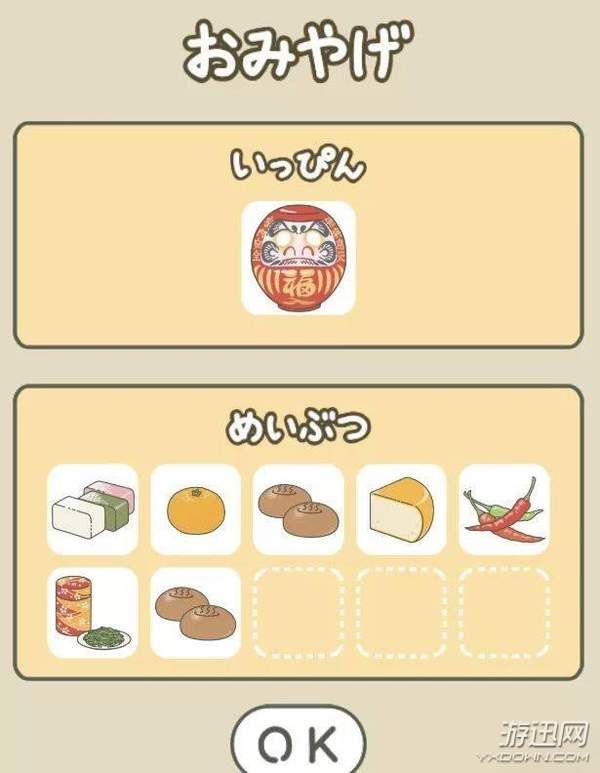This screenshot has width=600, height=773.
Task: Select the mandarin orange souvenir
Action: (195, 509)
